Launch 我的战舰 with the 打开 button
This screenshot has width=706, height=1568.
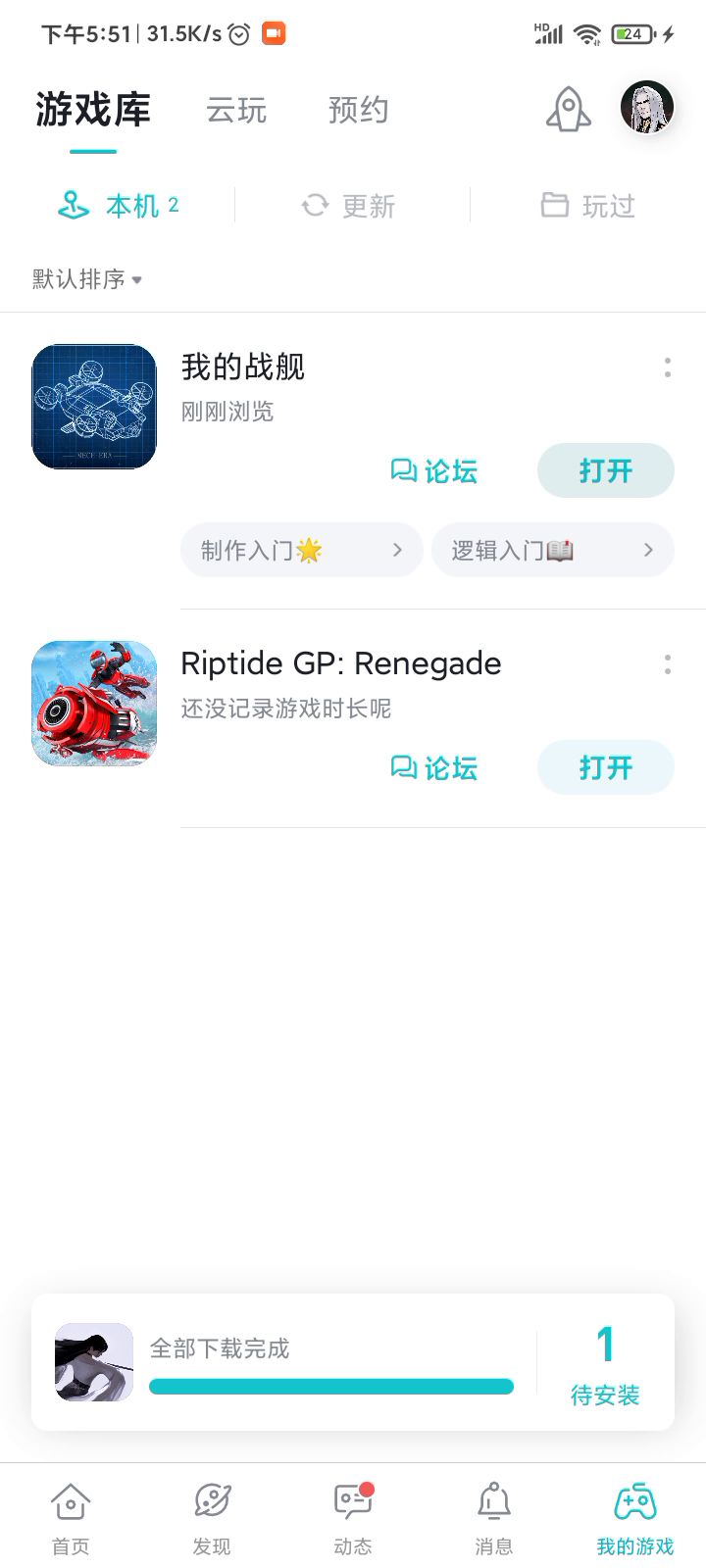tap(605, 471)
